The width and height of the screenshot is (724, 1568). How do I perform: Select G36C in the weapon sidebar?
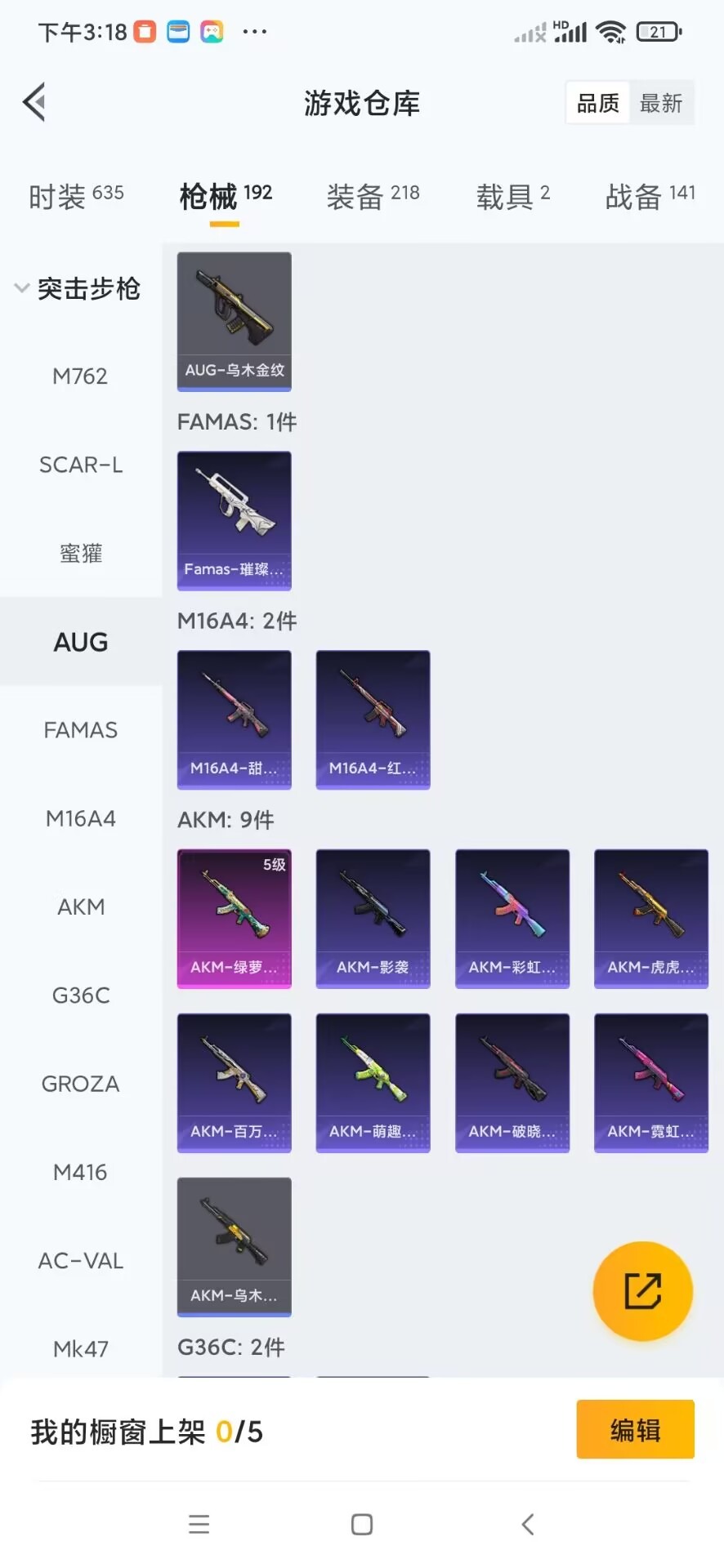(x=80, y=995)
